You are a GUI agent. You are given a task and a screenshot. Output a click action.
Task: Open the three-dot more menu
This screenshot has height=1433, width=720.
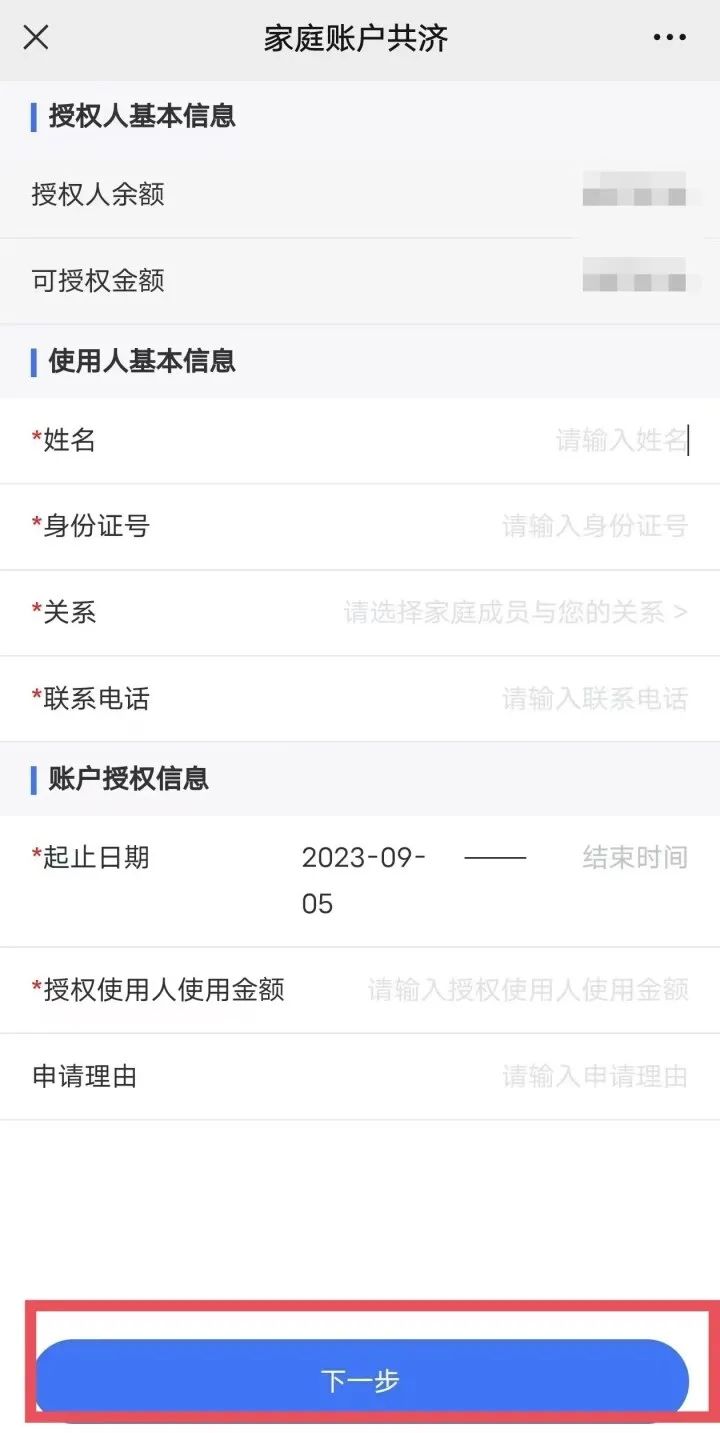pyautogui.click(x=669, y=38)
